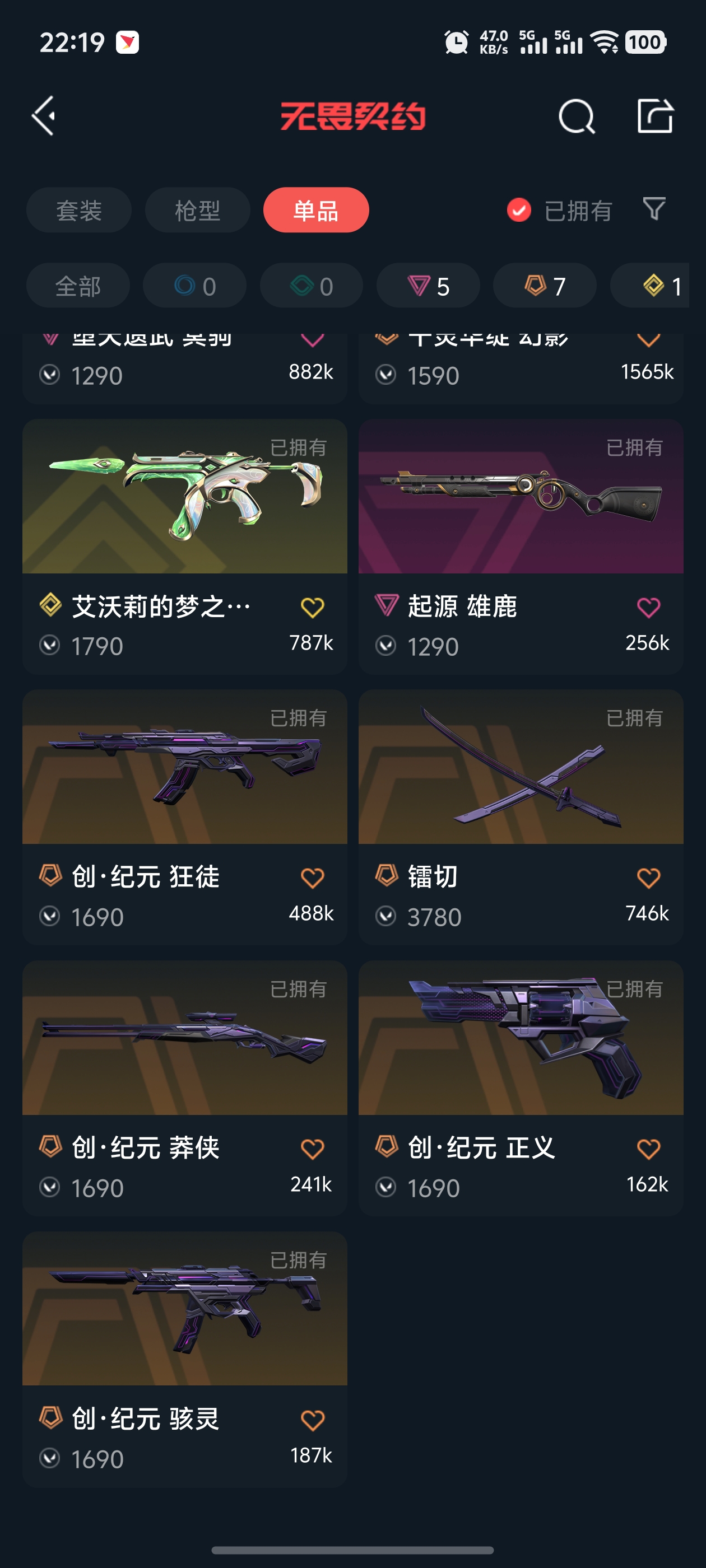Open the search icon
This screenshot has height=1568, width=706.
pyautogui.click(x=576, y=116)
